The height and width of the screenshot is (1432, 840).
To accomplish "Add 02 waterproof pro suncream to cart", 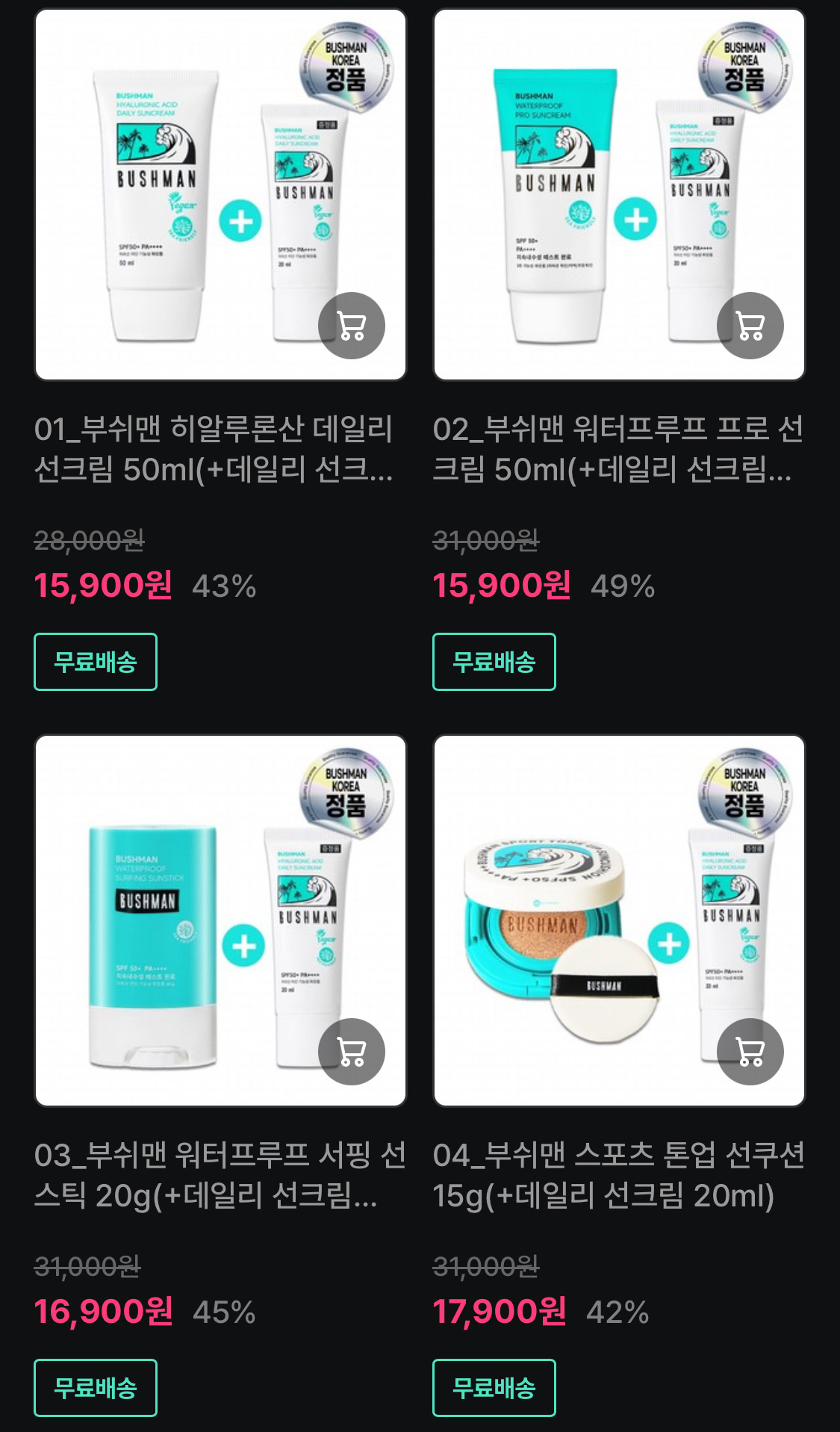I will click(750, 326).
